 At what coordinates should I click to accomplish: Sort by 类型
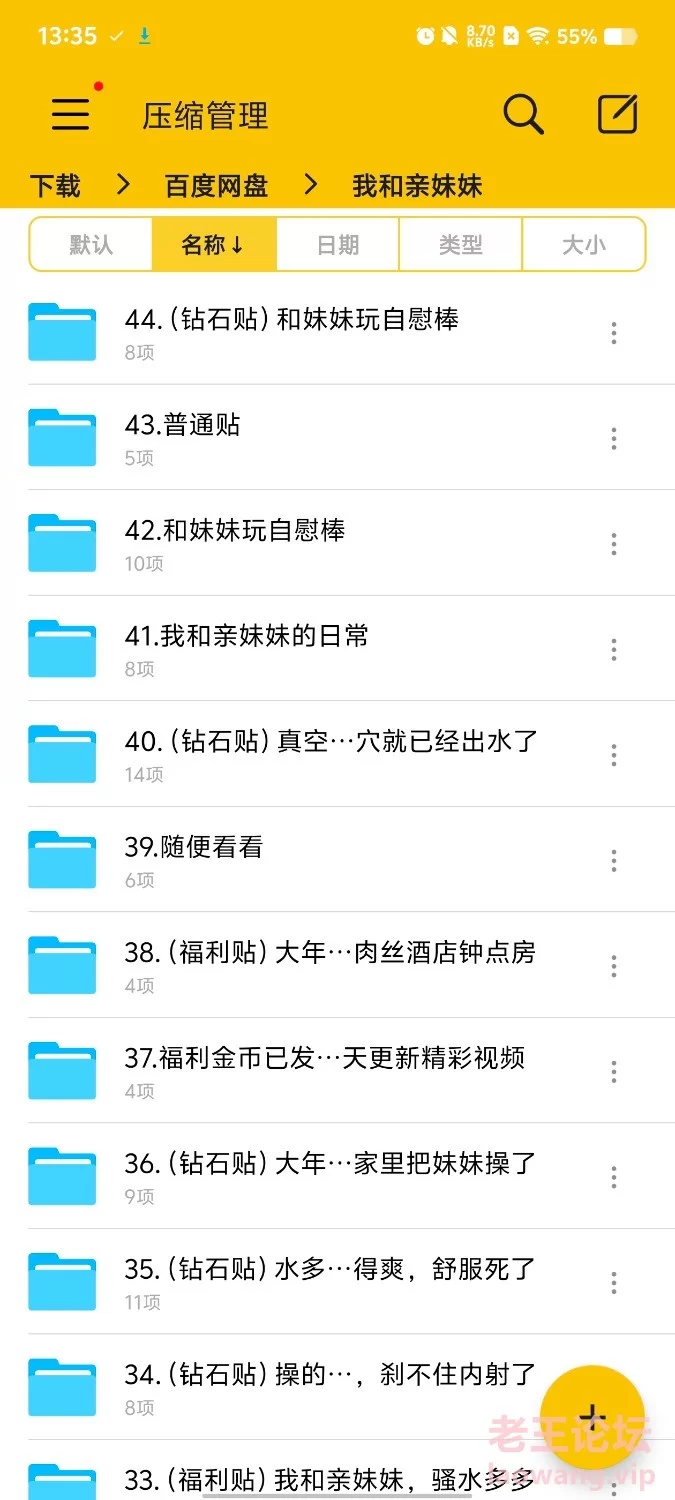click(x=460, y=245)
